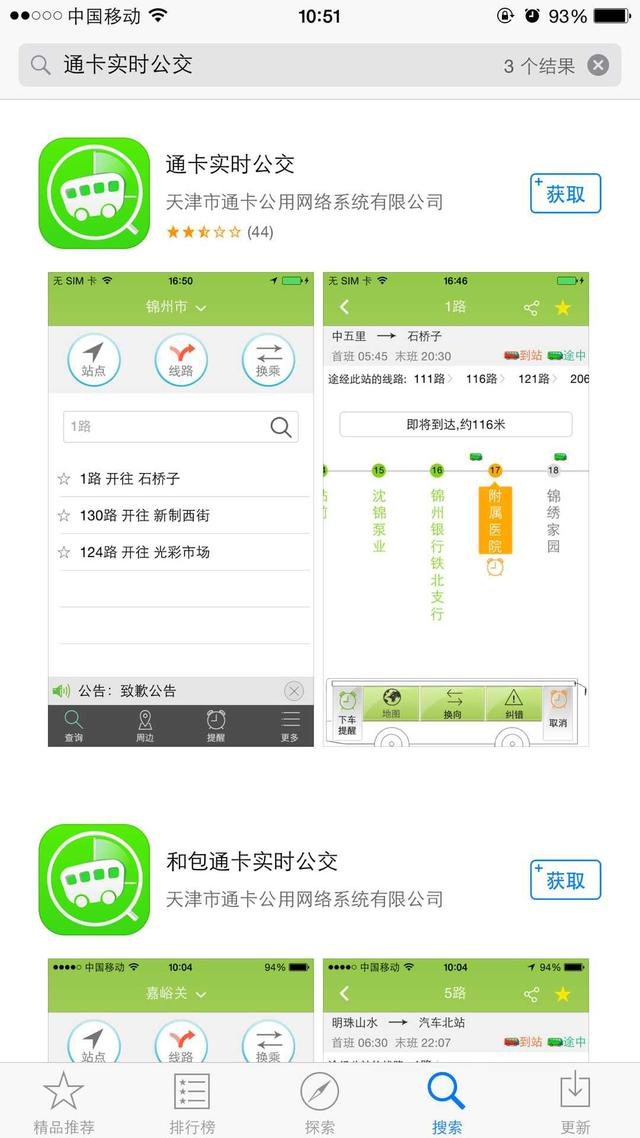The width and height of the screenshot is (640, 1138).
Task: View the 锦州市 screenshot of 通卡实时公交
Action: pos(180,508)
